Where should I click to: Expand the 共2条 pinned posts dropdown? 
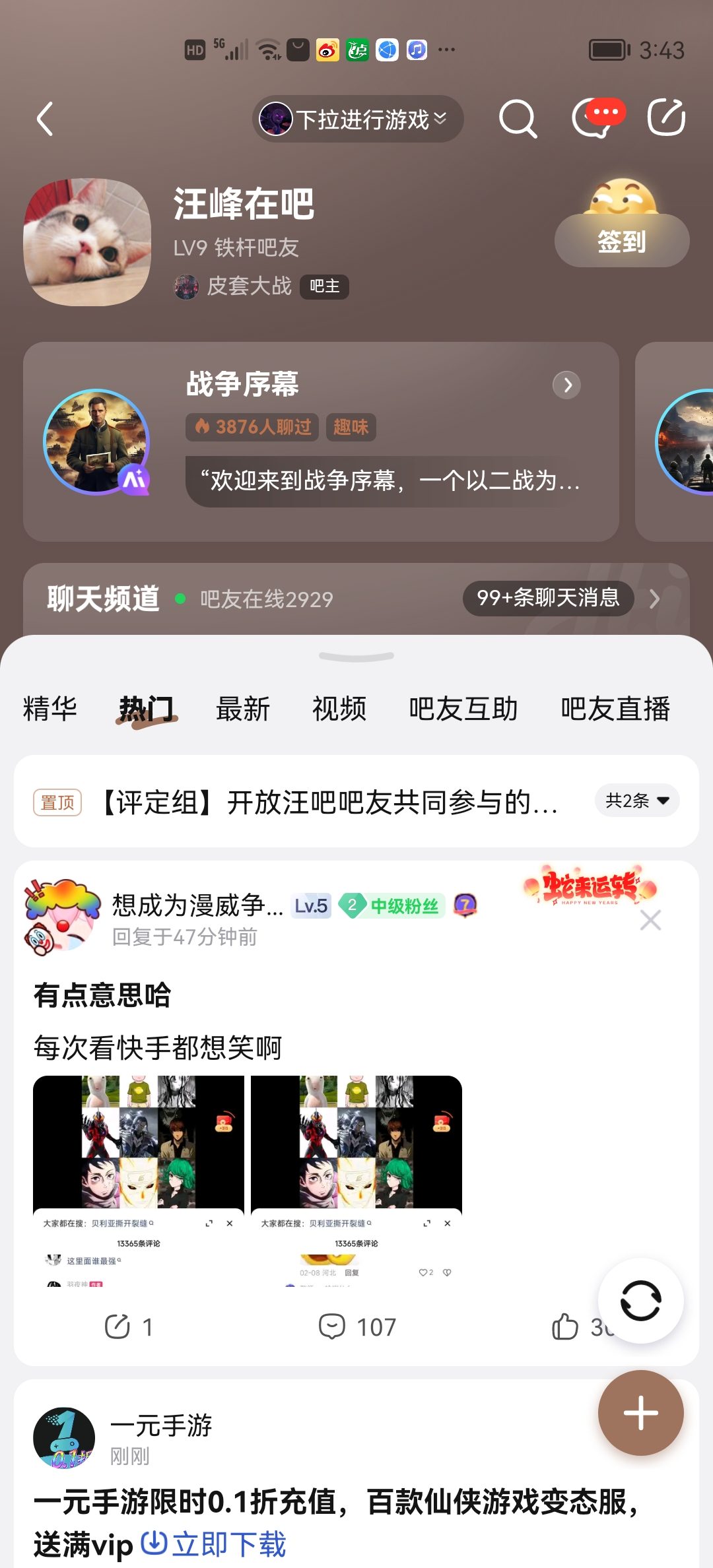click(637, 800)
